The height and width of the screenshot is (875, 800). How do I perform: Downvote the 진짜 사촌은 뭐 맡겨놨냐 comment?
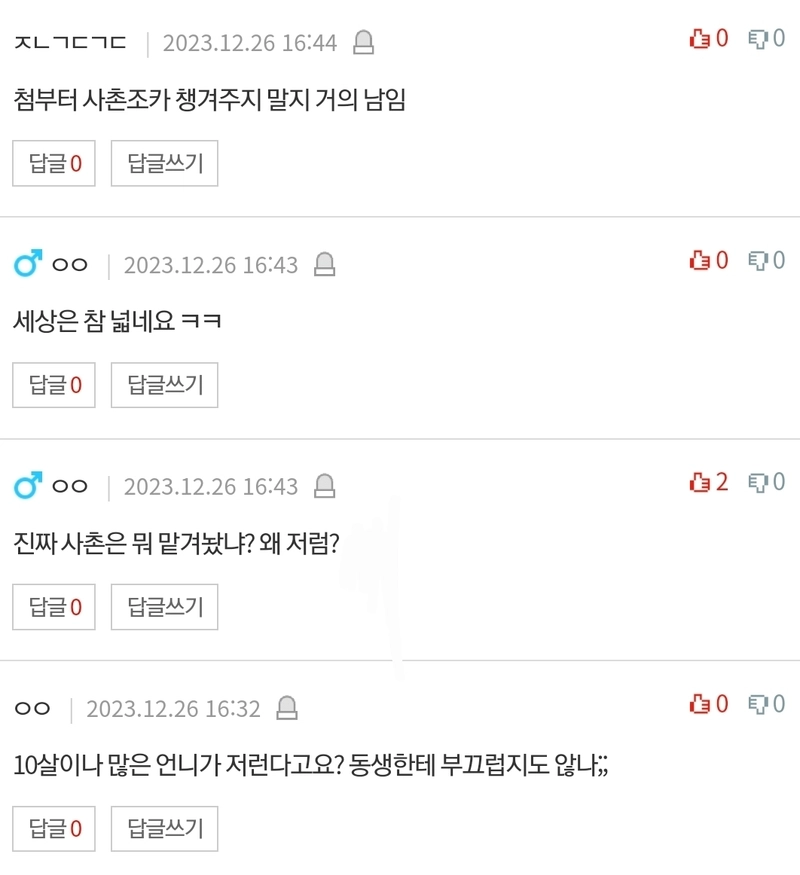(x=767, y=483)
